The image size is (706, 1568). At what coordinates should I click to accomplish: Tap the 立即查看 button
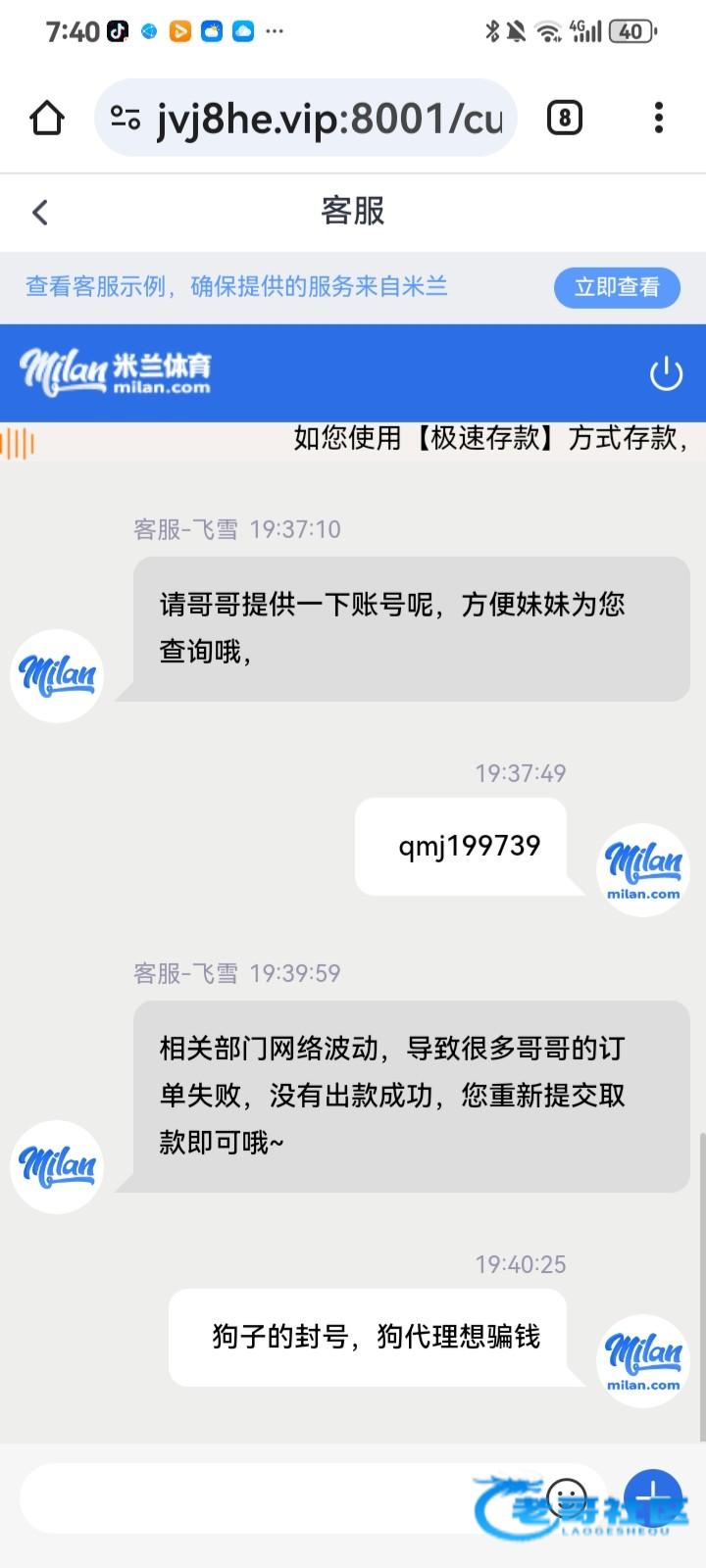point(617,287)
